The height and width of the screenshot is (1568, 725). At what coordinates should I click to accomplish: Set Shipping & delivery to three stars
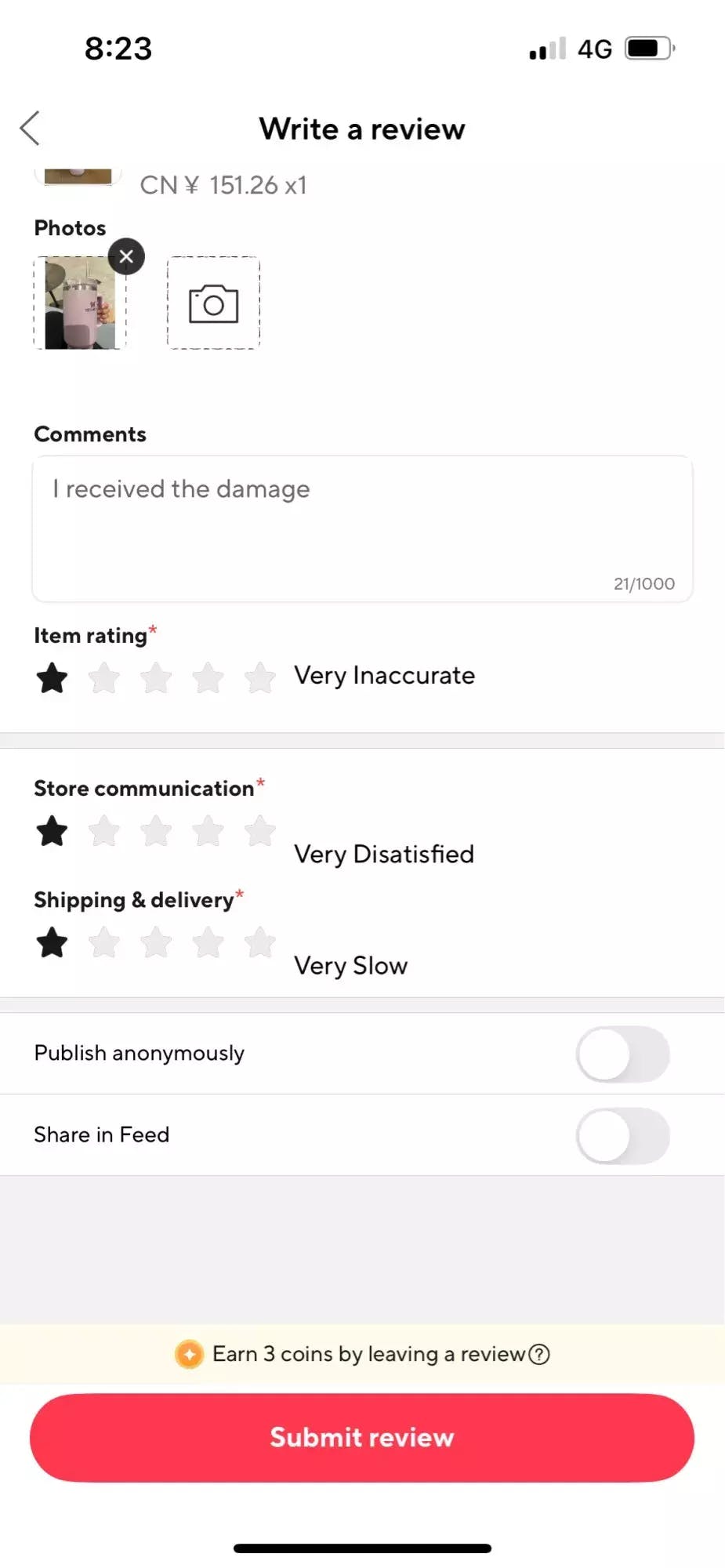coord(156,942)
